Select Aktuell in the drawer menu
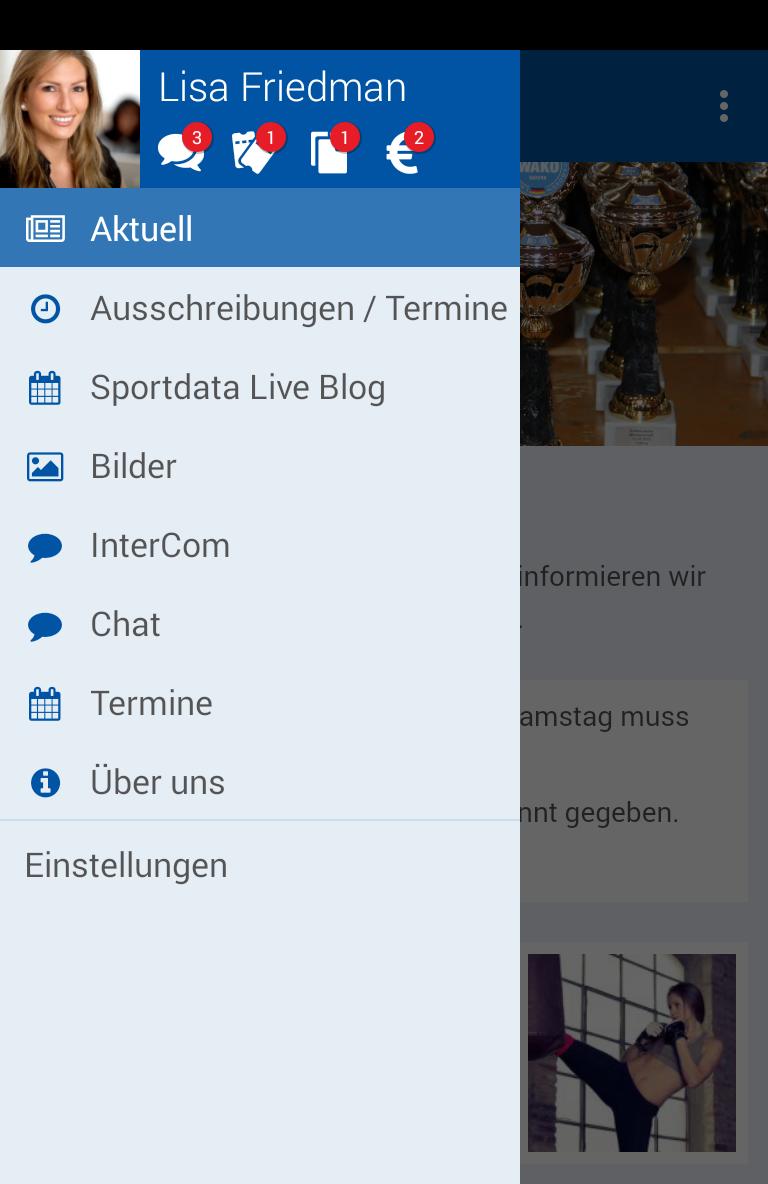Viewport: 768px width, 1184px height. pyautogui.click(x=259, y=229)
